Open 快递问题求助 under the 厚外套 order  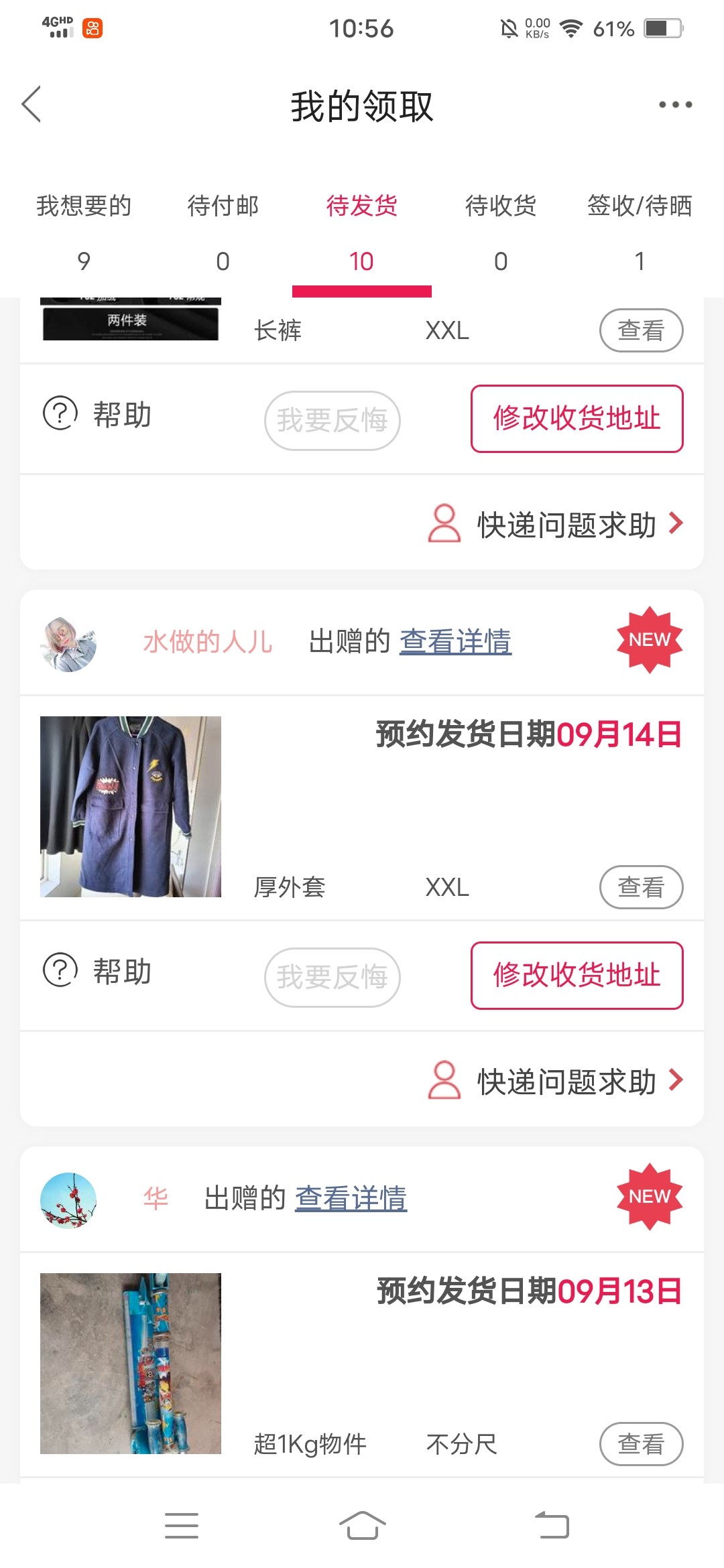pyautogui.click(x=555, y=1082)
